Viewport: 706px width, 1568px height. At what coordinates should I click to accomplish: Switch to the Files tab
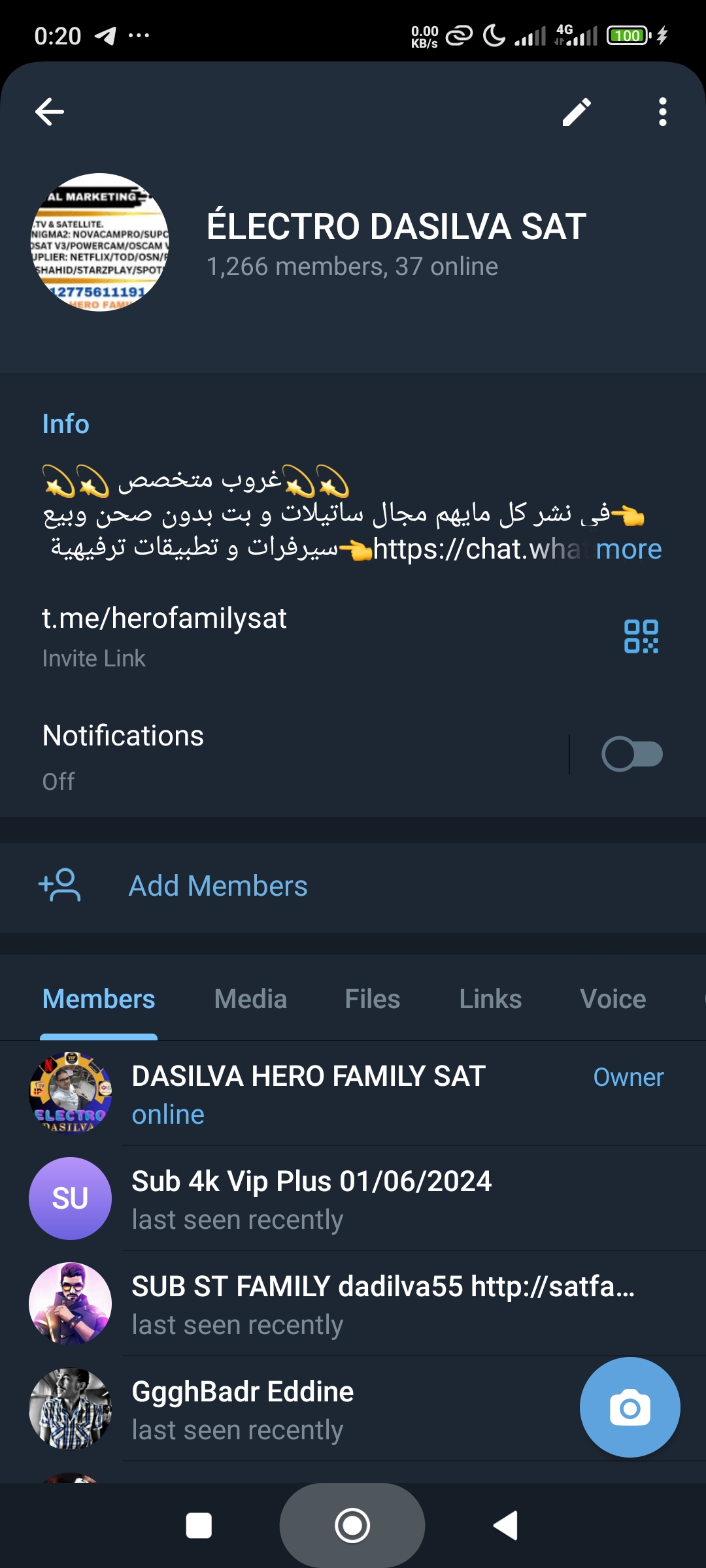point(372,999)
